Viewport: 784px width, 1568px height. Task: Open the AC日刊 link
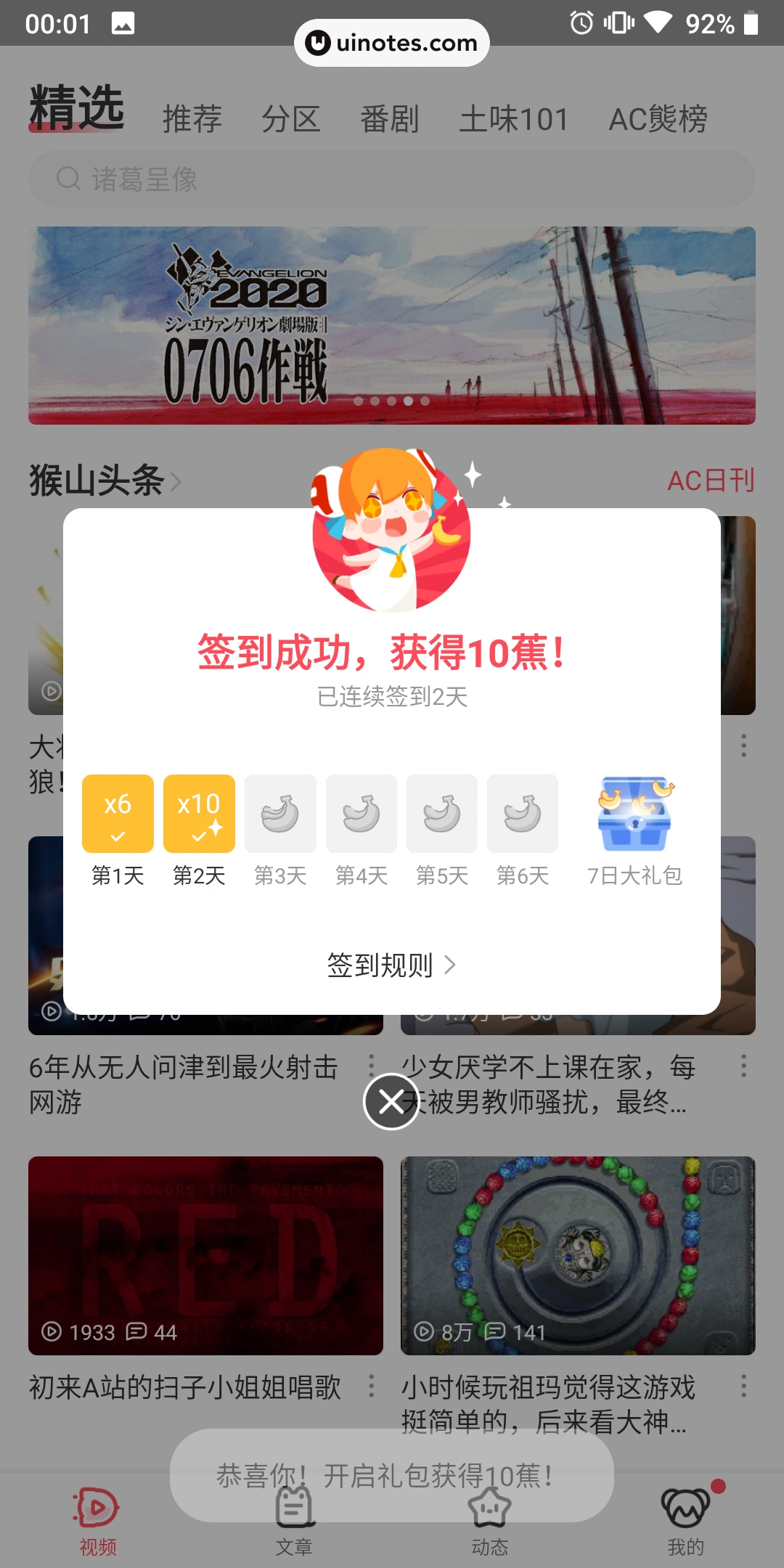pyautogui.click(x=711, y=481)
